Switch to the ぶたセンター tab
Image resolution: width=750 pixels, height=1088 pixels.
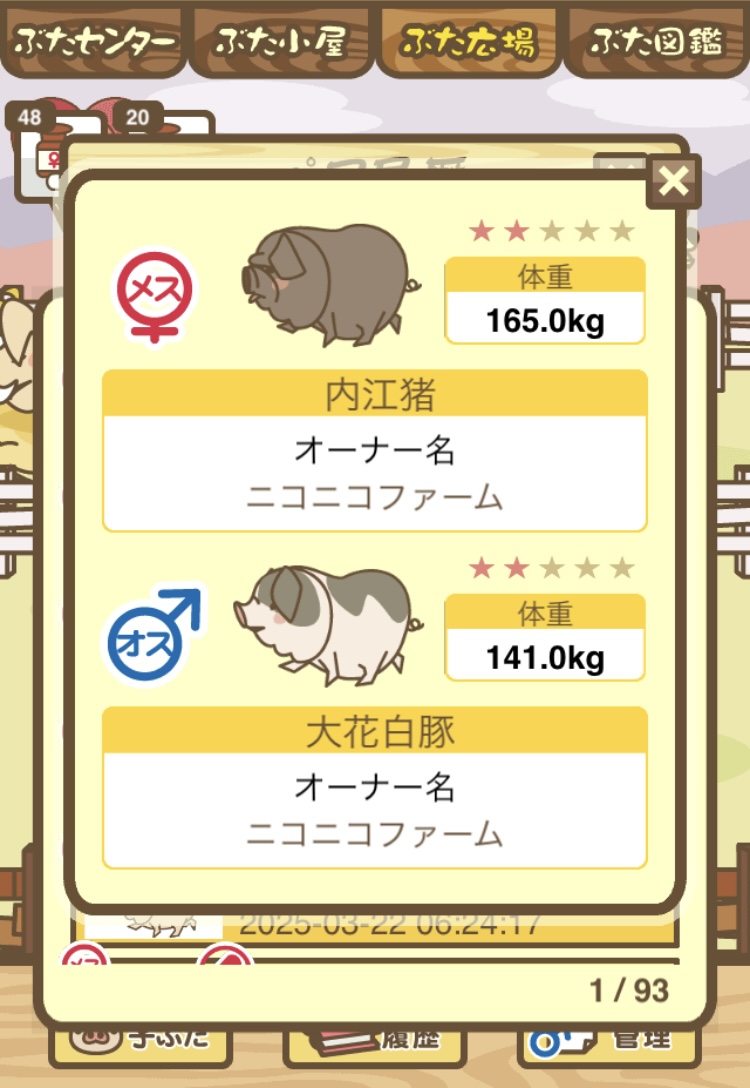tap(95, 42)
